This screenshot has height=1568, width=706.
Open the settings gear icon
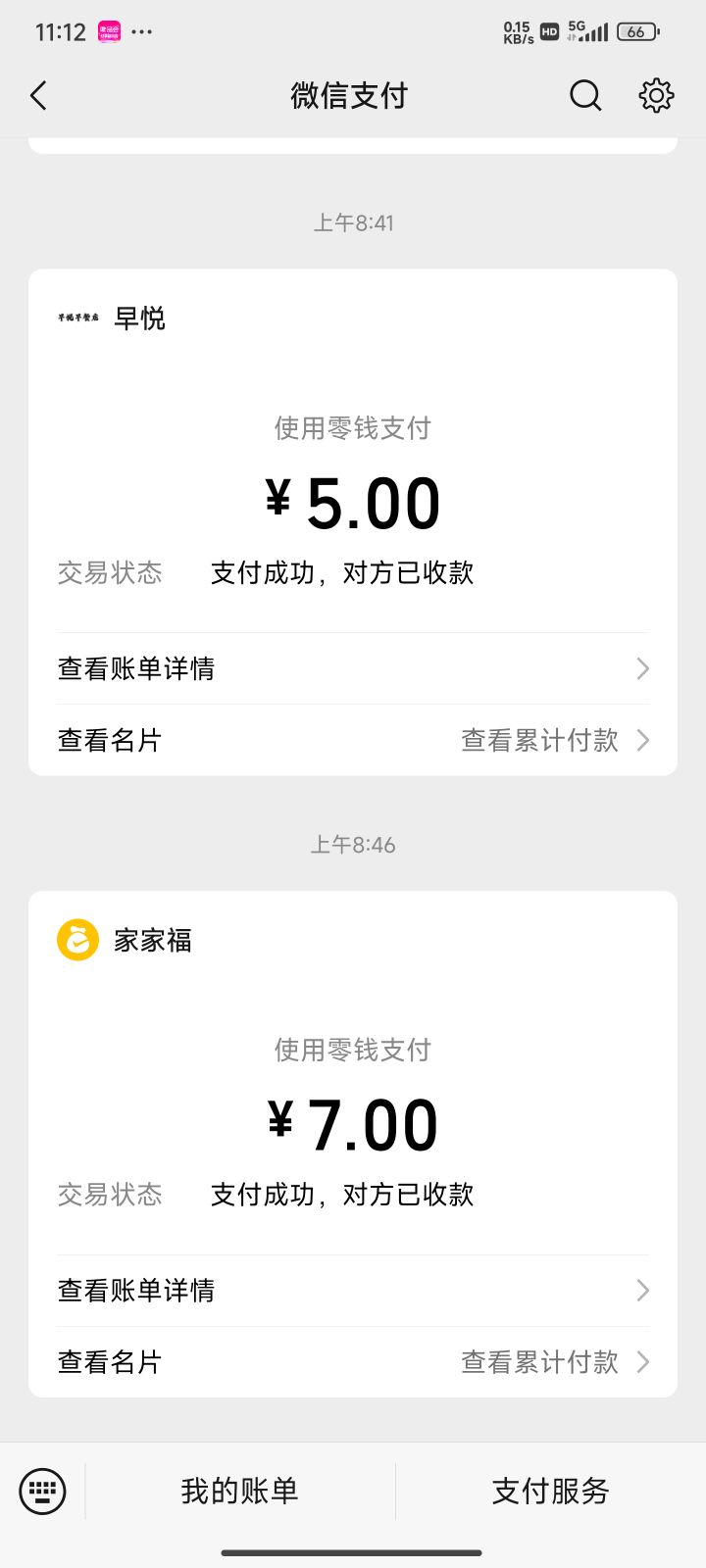coord(656,95)
